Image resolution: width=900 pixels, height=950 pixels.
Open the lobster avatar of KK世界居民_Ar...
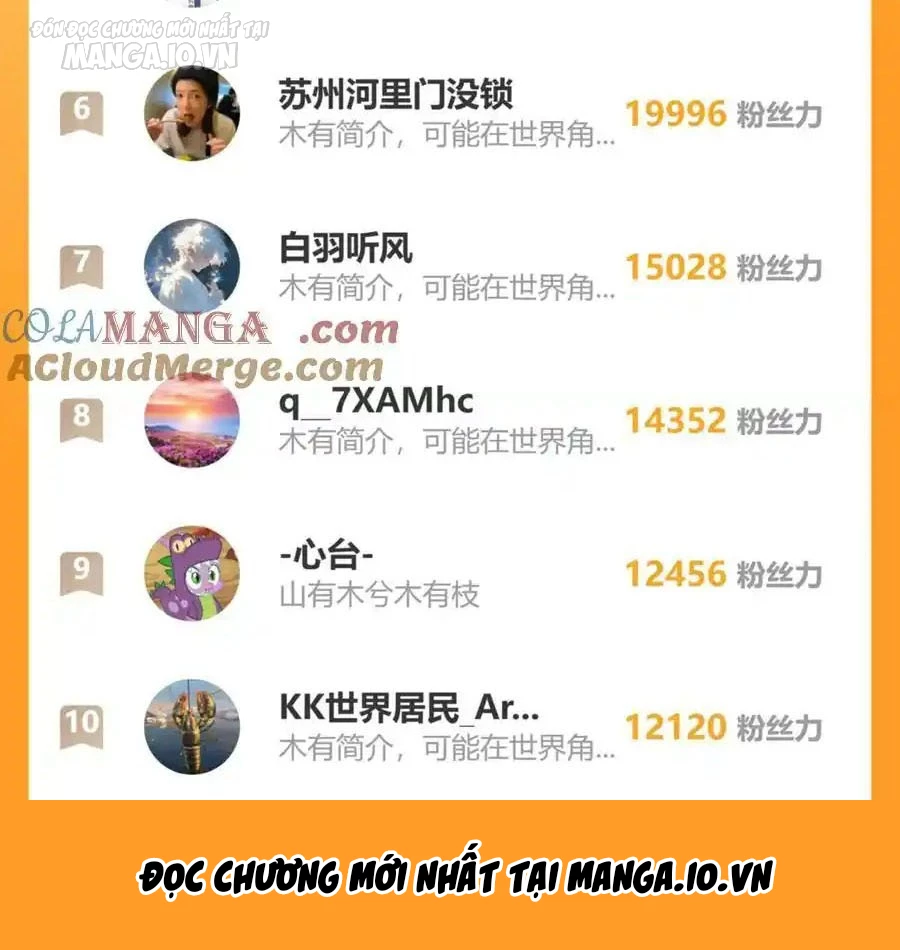(x=193, y=725)
